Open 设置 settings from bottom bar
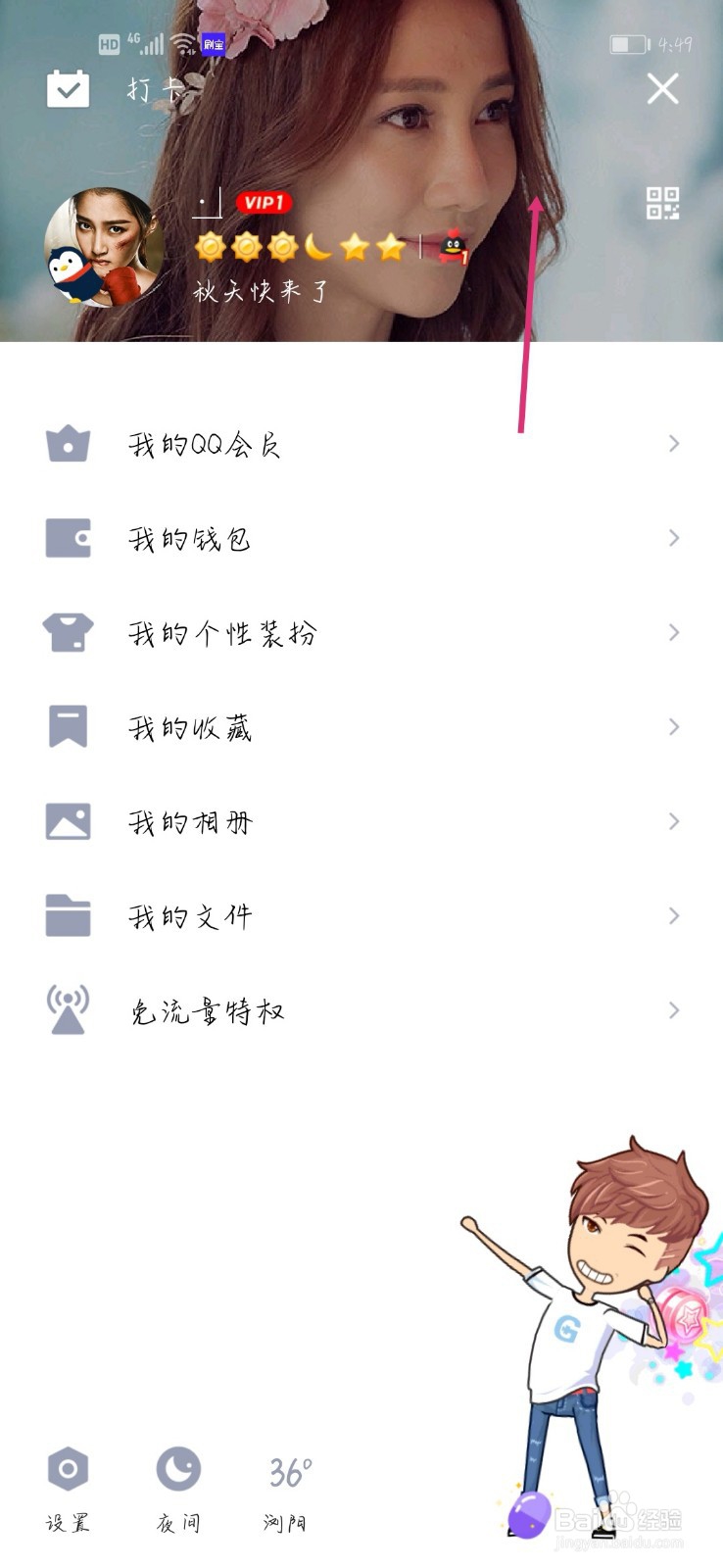723x1568 pixels. click(67, 1490)
